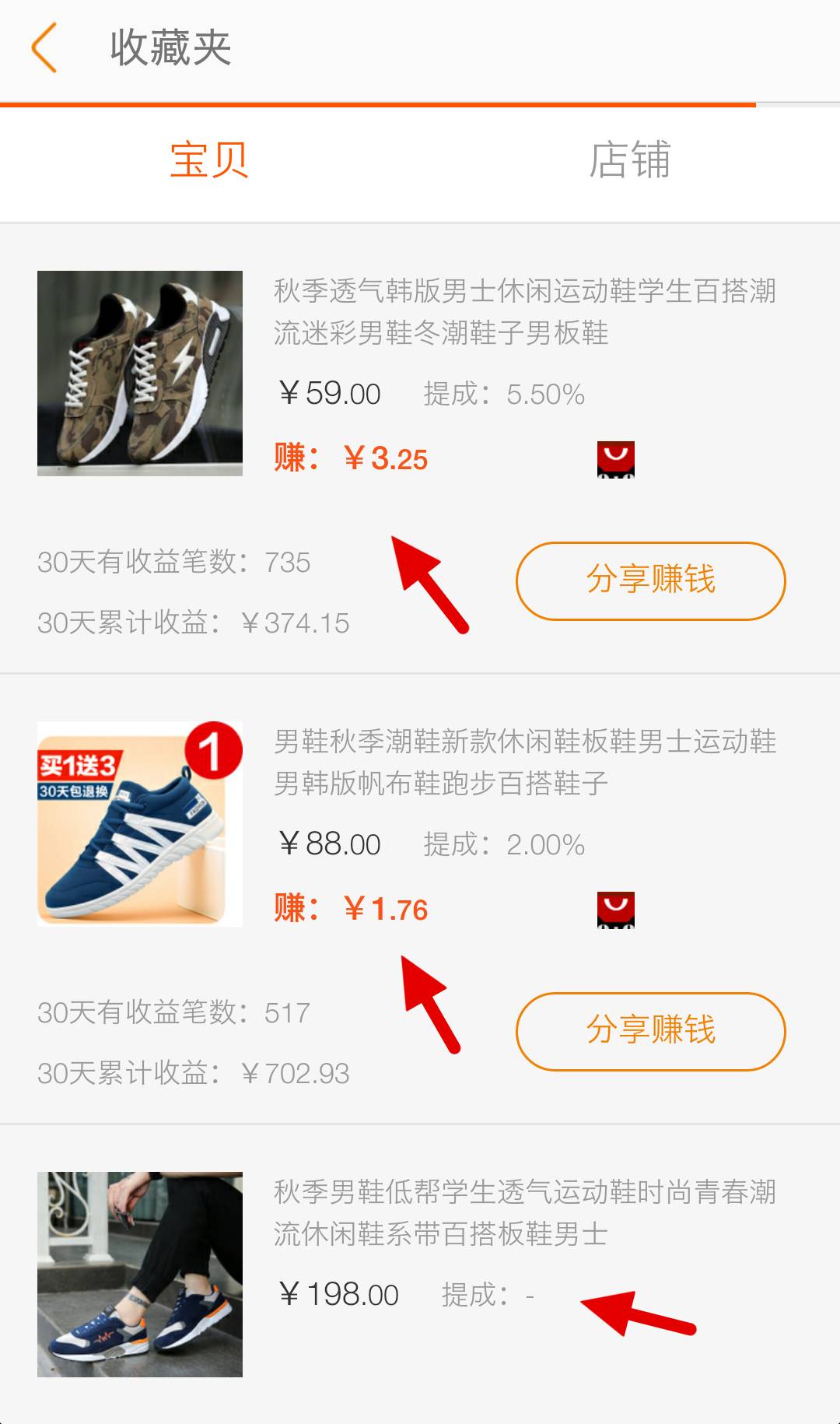Tap 分享赚钱 for the ¥88.00 blue shoes
Viewport: 840px width, 1424px height.
click(650, 1031)
